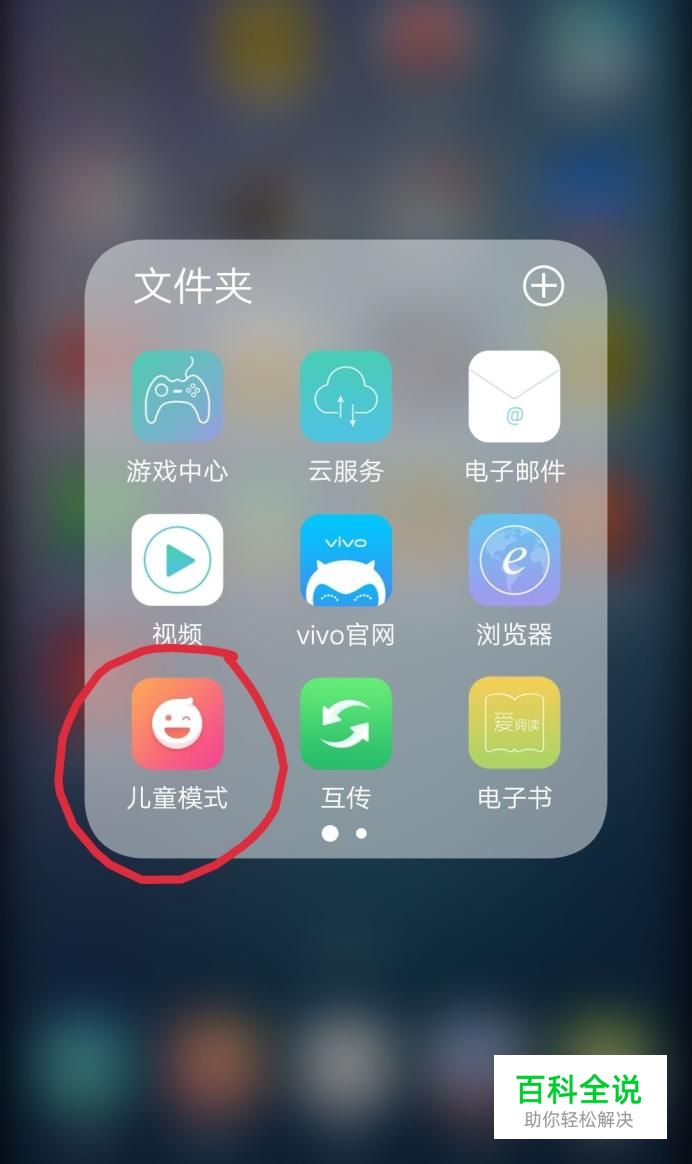Tap the 文件夹 folder title to rename
This screenshot has height=1164, width=692.
[193, 286]
